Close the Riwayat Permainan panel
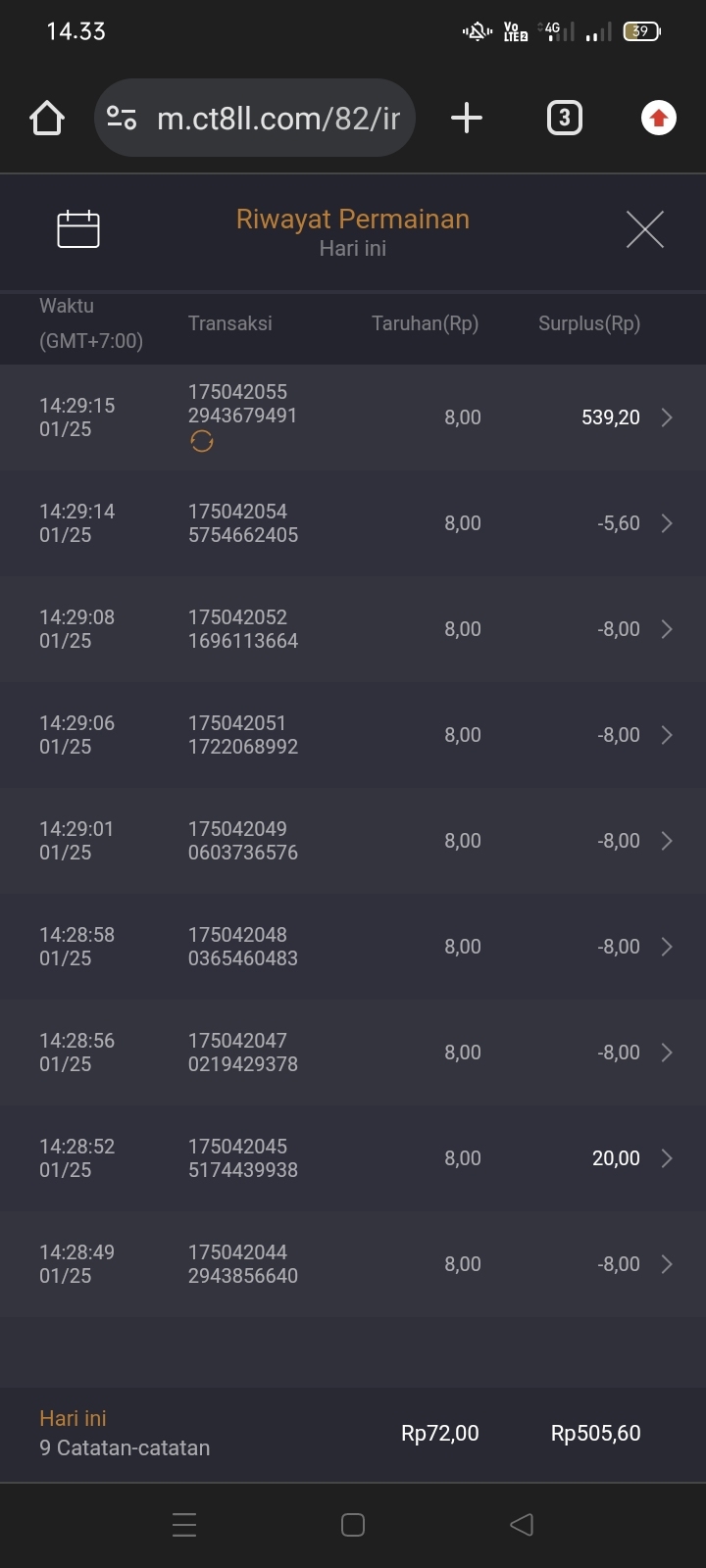Screen dimensions: 706x1568 (644, 230)
